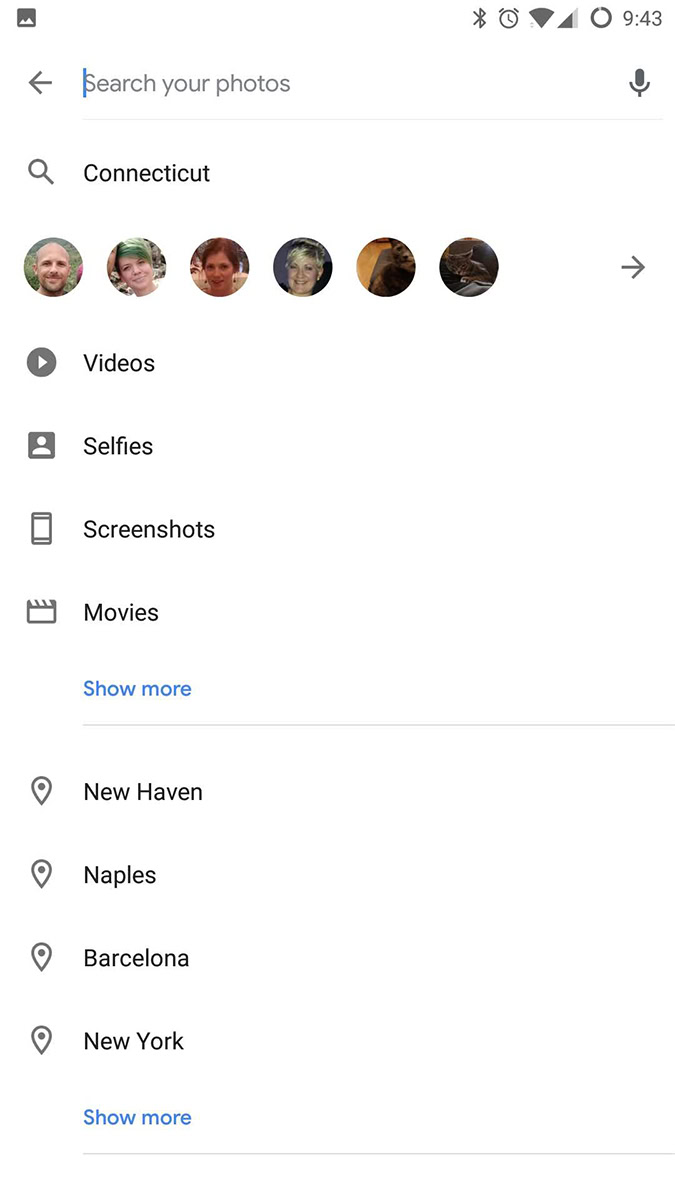Viewport: 675px width, 1200px height.
Task: View photos from Naples
Action: click(x=119, y=875)
